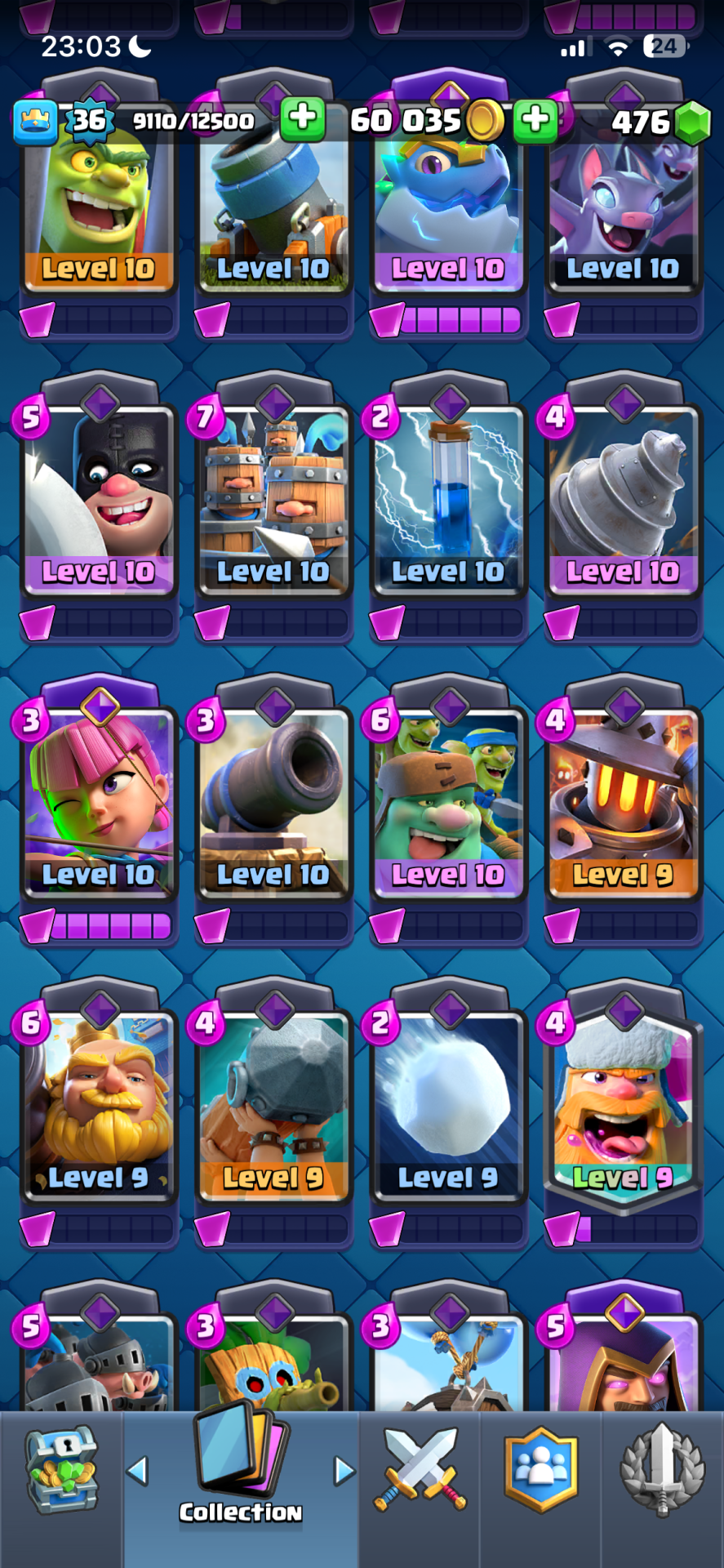The width and height of the screenshot is (724, 1568).
Task: Add more gold with the plus button
Action: click(535, 120)
